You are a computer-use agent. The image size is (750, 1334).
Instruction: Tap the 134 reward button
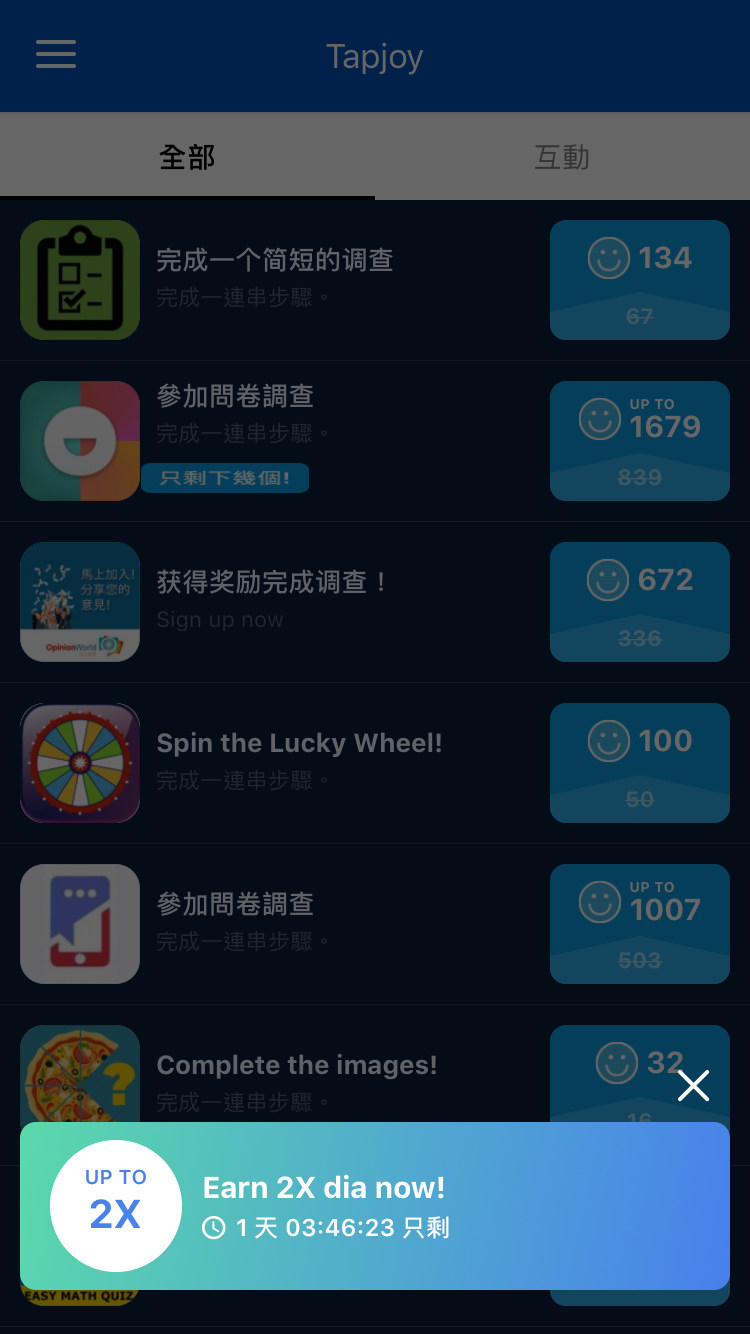point(639,279)
